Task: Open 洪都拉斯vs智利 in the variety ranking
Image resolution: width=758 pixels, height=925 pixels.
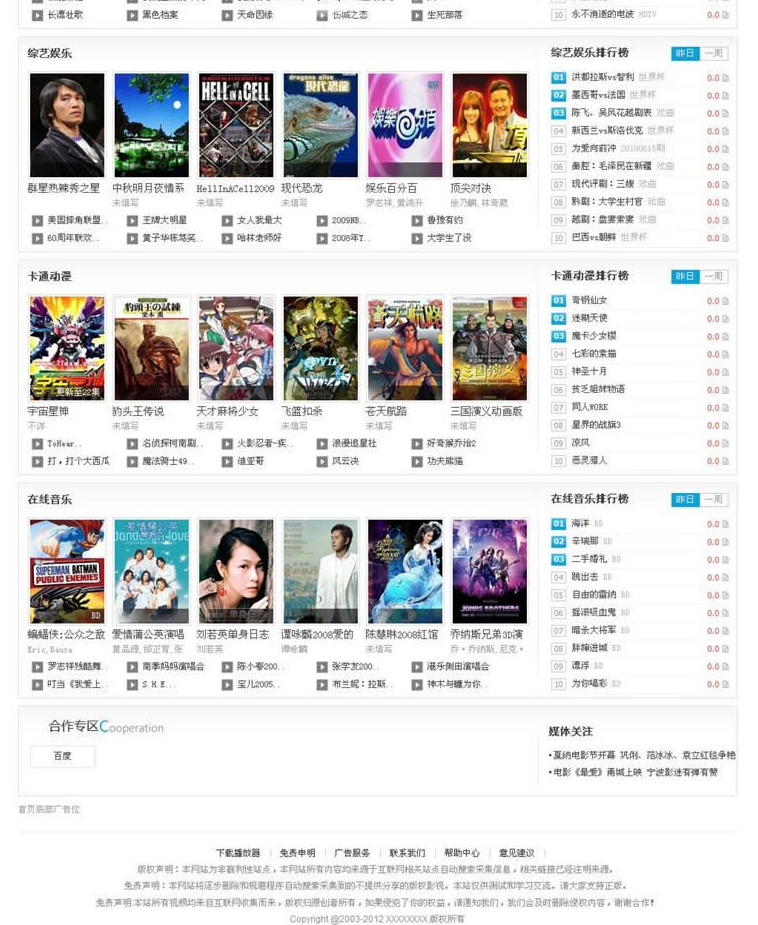Action: [602, 77]
